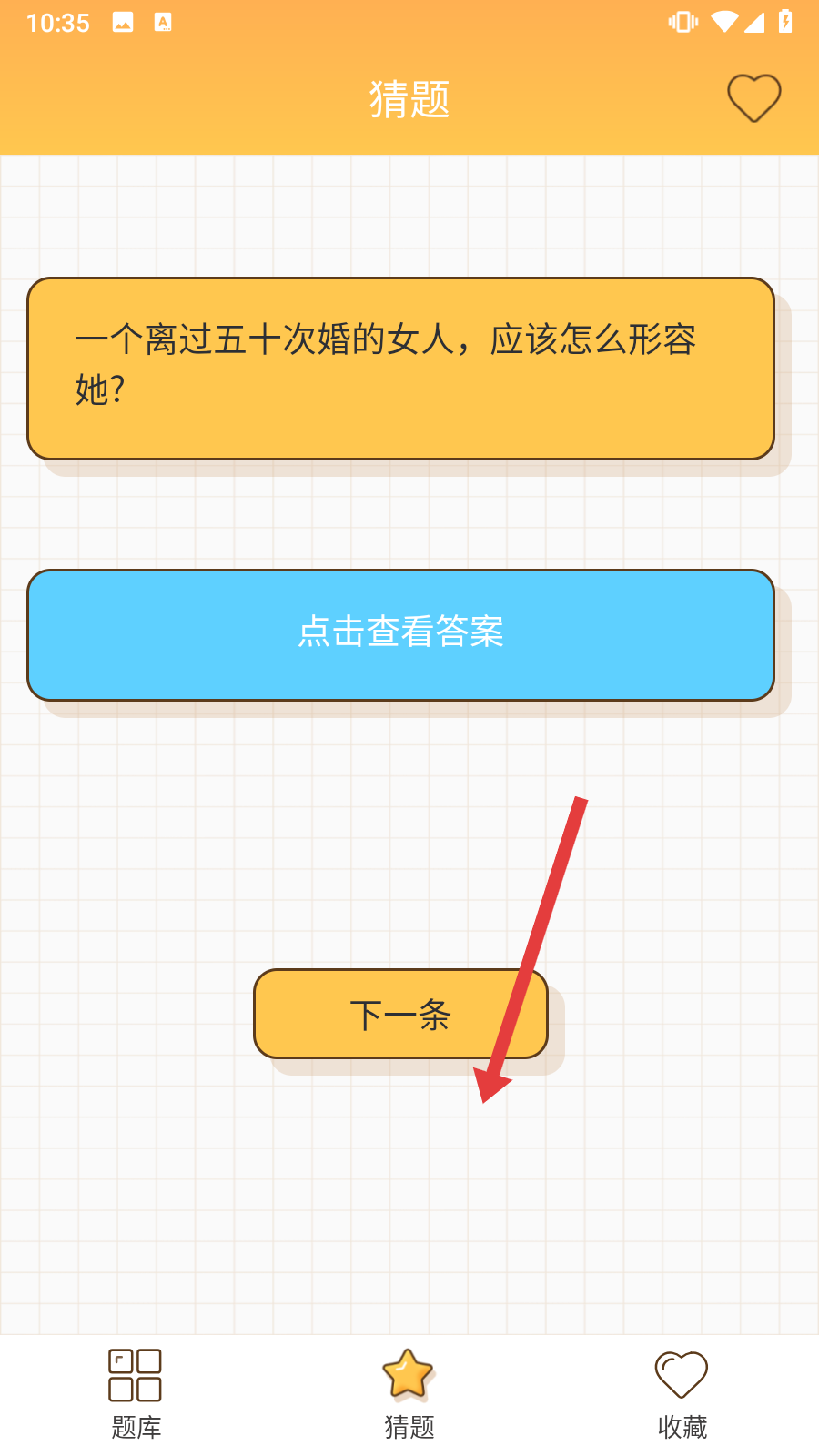Image resolution: width=819 pixels, height=1456 pixels.
Task: Tap 点击查看答案 to reveal the answer
Action: [x=400, y=635]
